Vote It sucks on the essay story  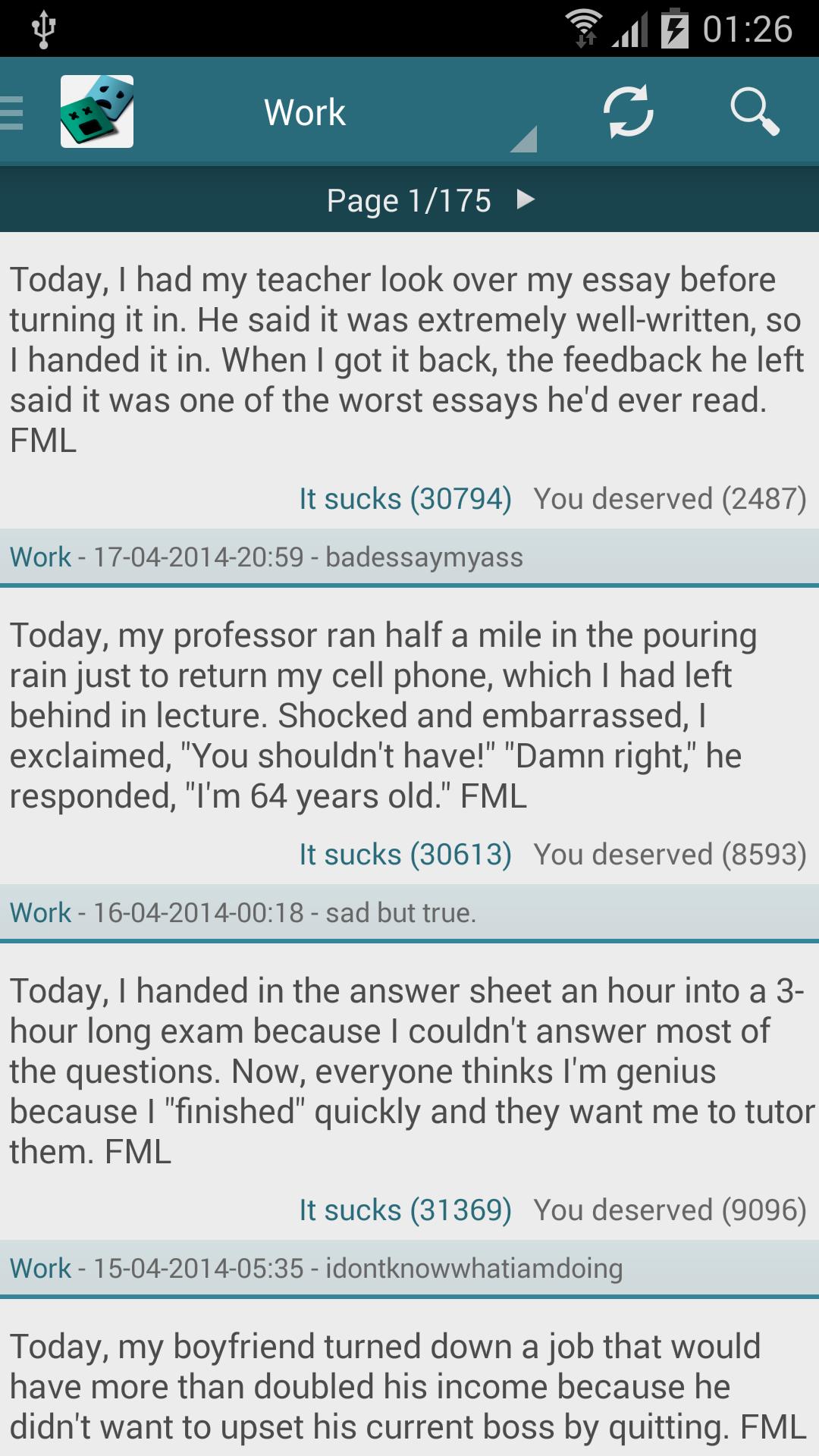(405, 499)
